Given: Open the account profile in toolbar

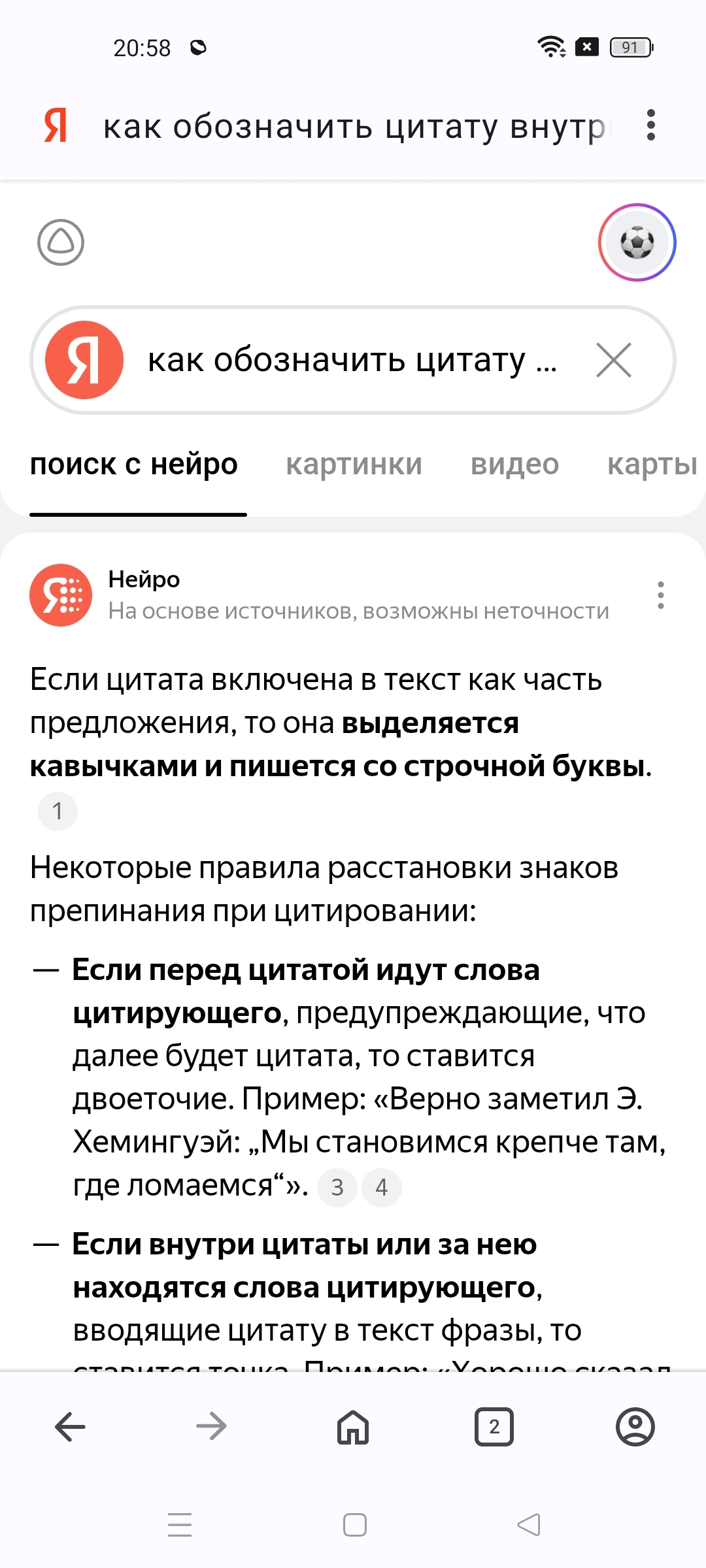Looking at the screenshot, I should pyautogui.click(x=635, y=1426).
